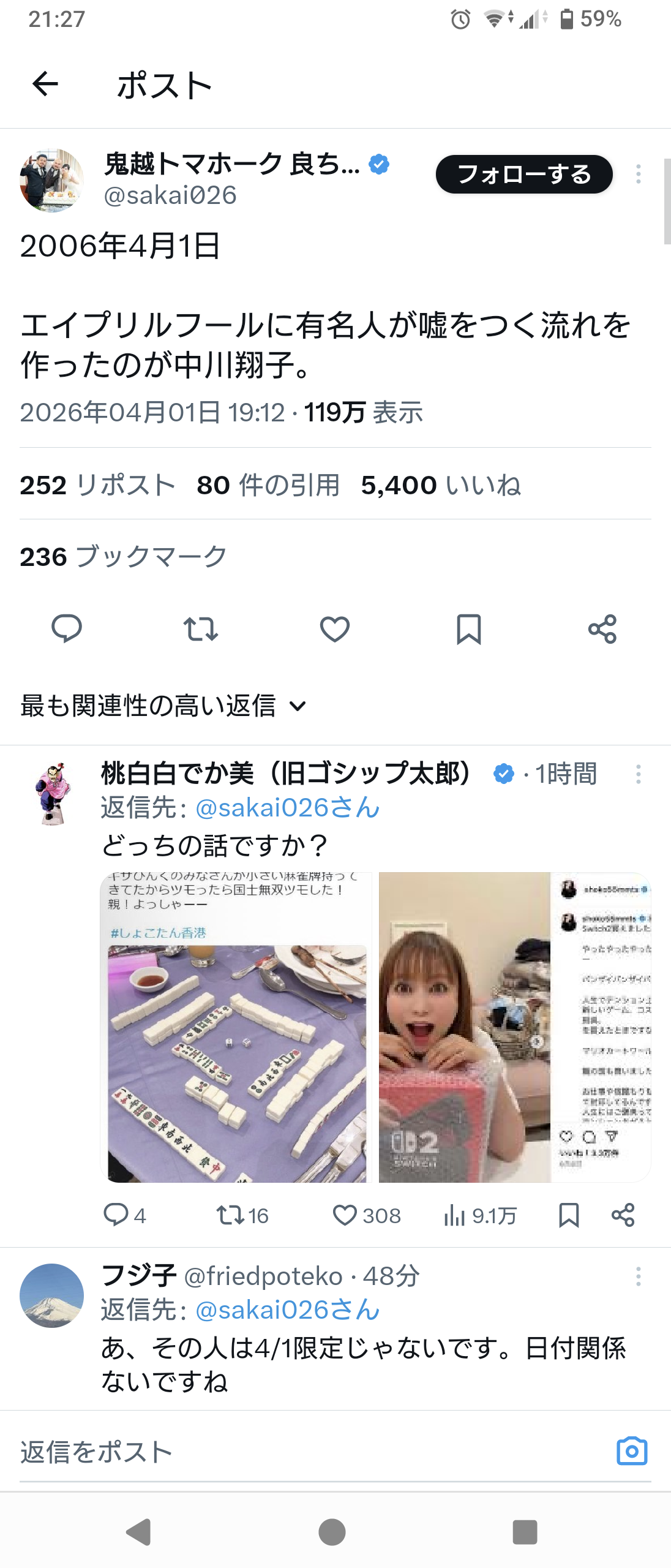
Task: Tap the 返信をポスト reply field
Action: [x=306, y=1452]
